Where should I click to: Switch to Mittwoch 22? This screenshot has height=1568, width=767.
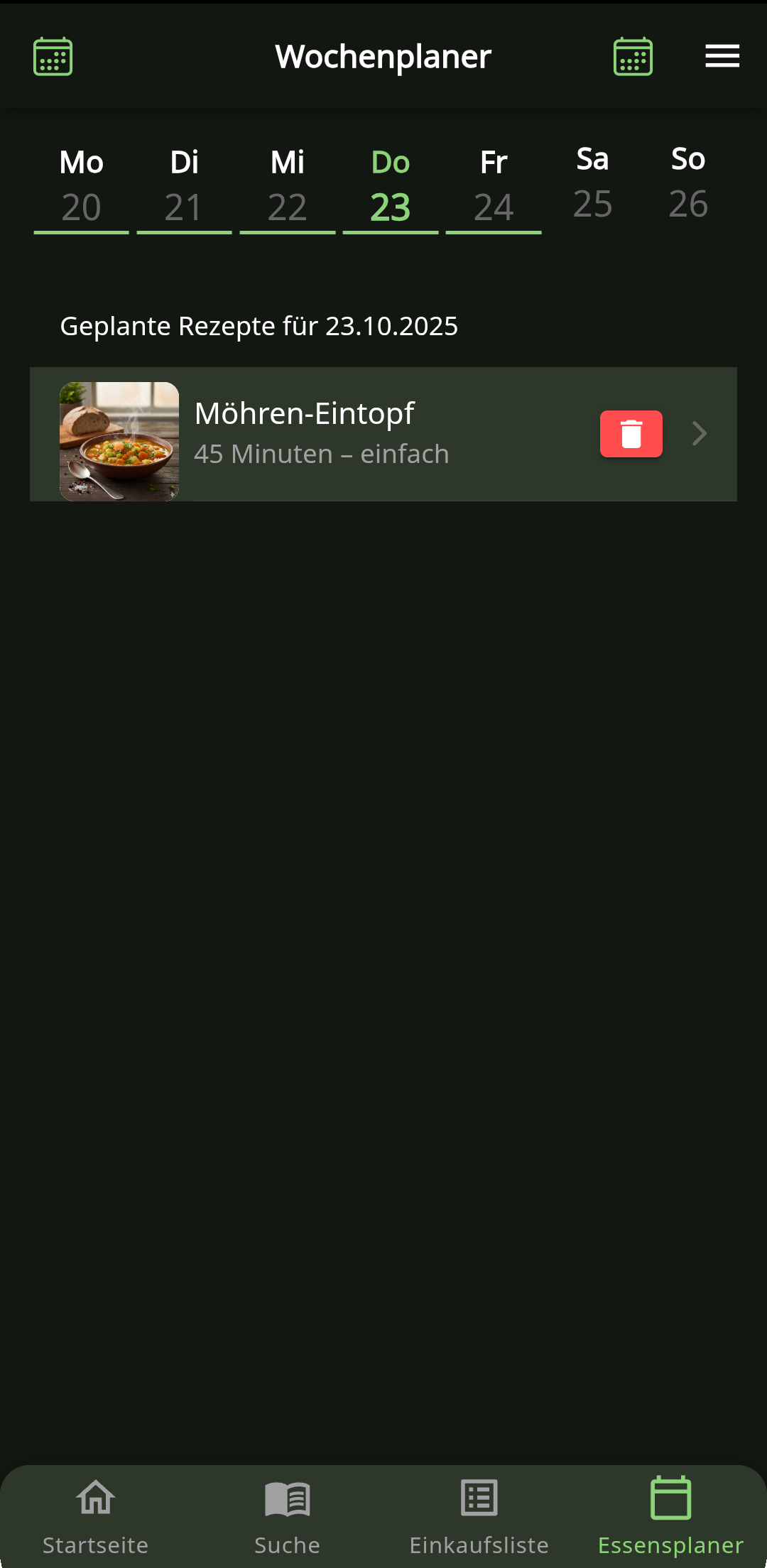[x=288, y=186]
